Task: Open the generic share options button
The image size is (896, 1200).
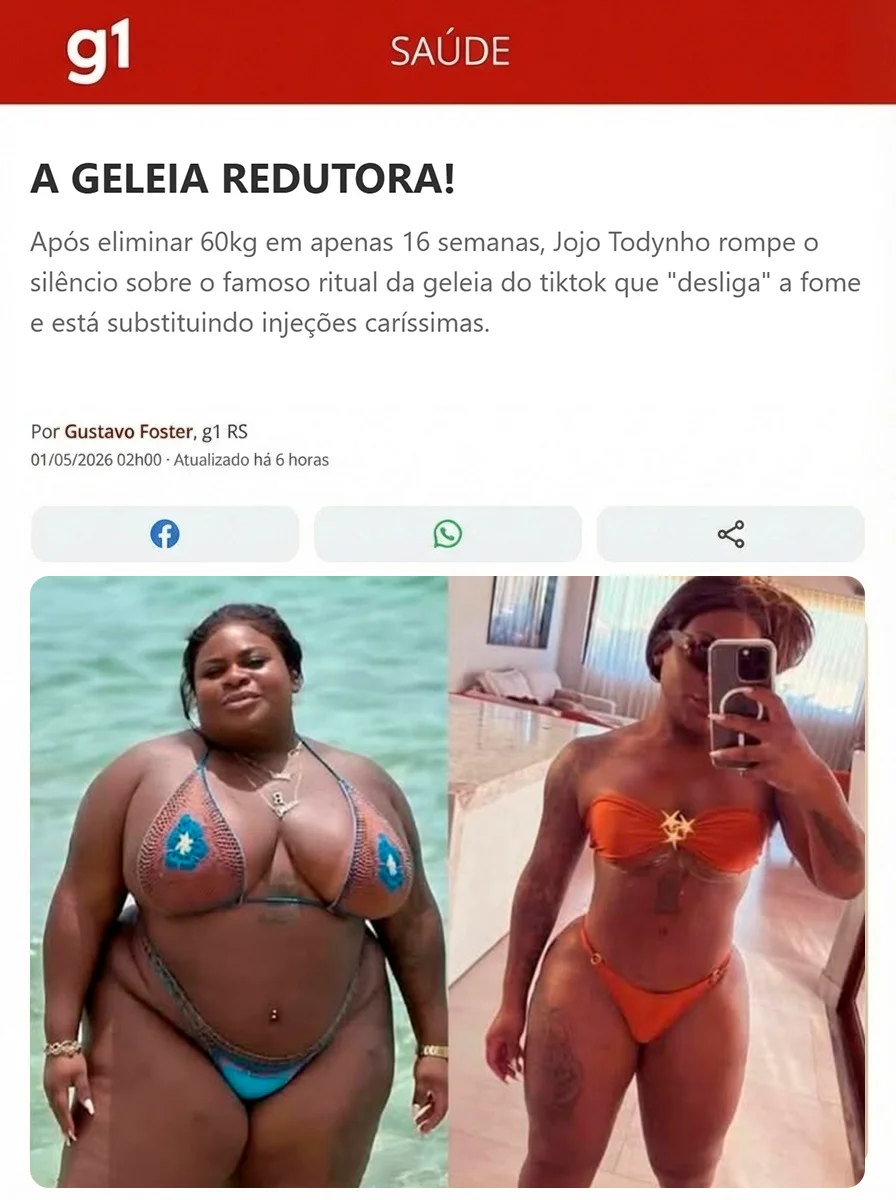Action: 730,534
